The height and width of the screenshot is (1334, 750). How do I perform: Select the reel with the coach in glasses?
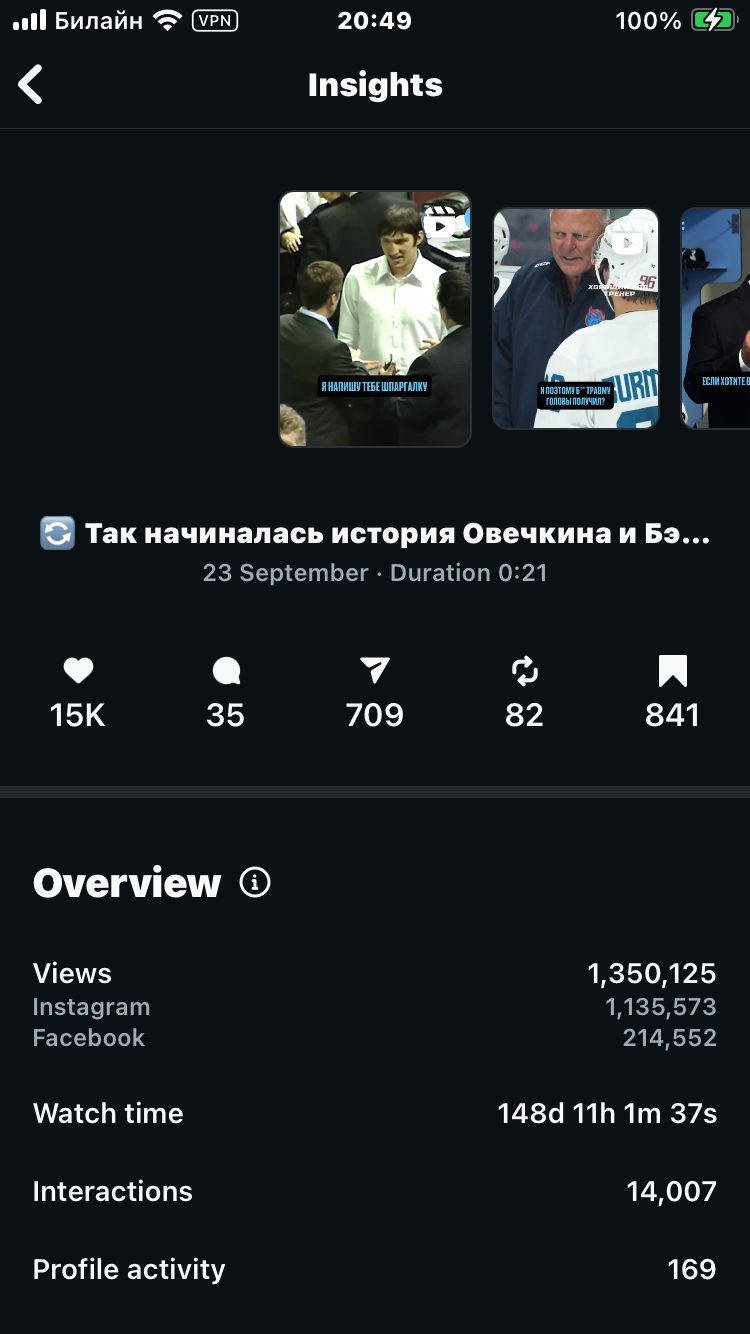(576, 318)
